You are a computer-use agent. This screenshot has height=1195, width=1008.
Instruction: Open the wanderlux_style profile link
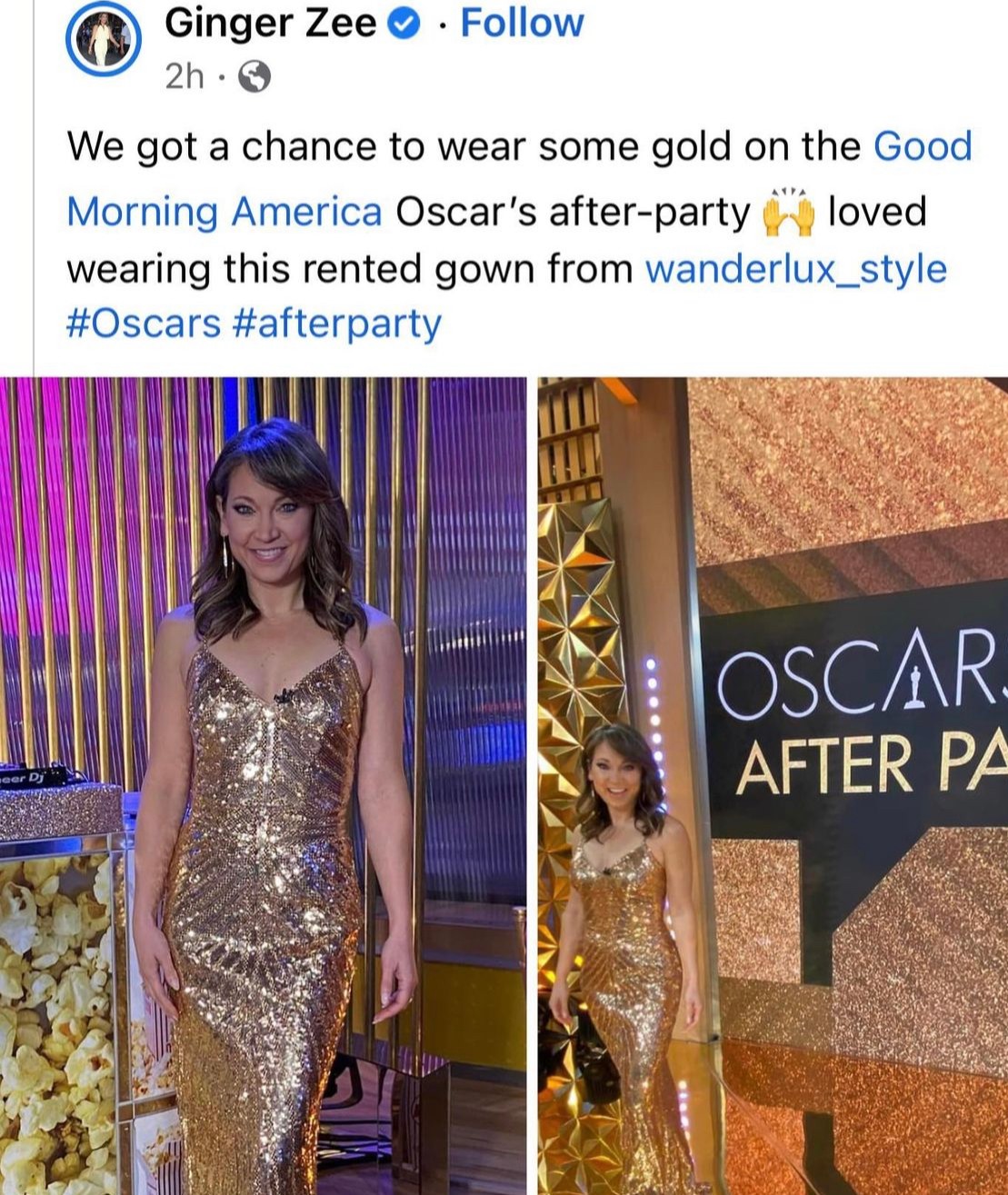pyautogui.click(x=795, y=269)
